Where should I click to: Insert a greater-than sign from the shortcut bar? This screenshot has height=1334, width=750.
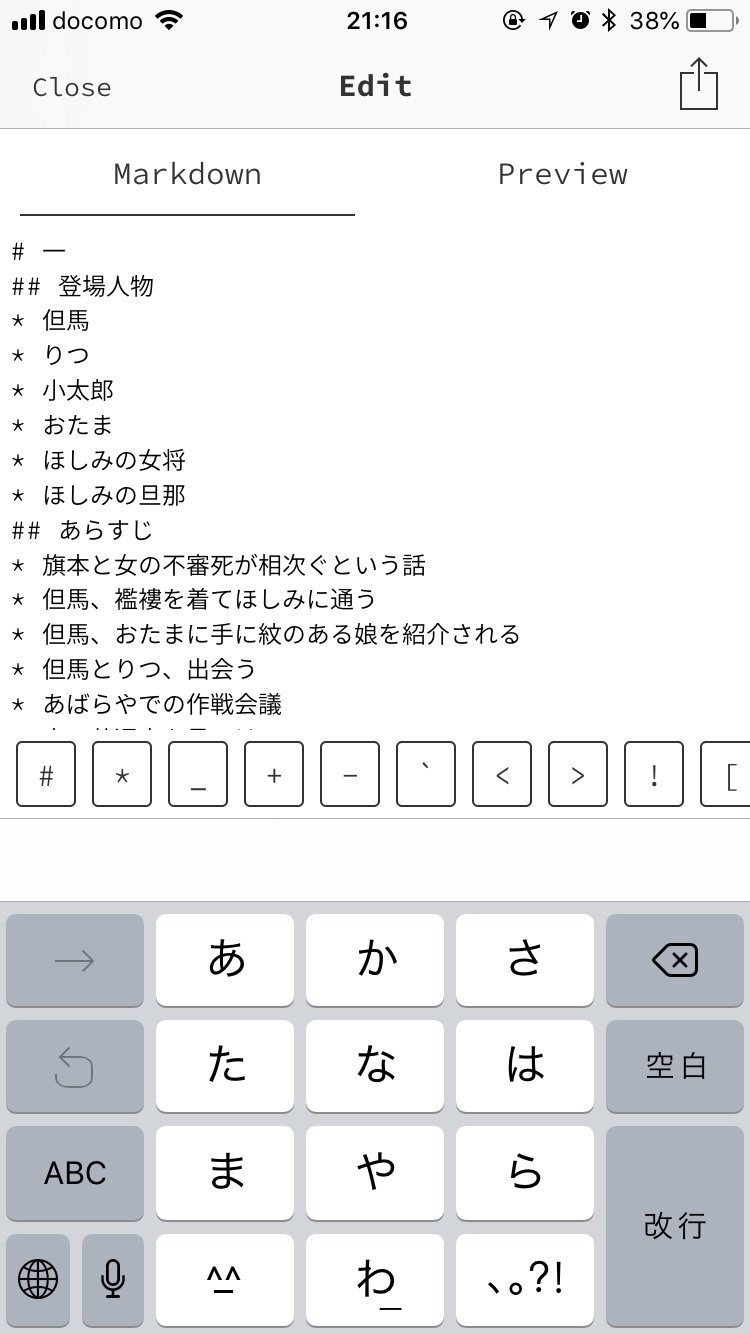[x=578, y=774]
